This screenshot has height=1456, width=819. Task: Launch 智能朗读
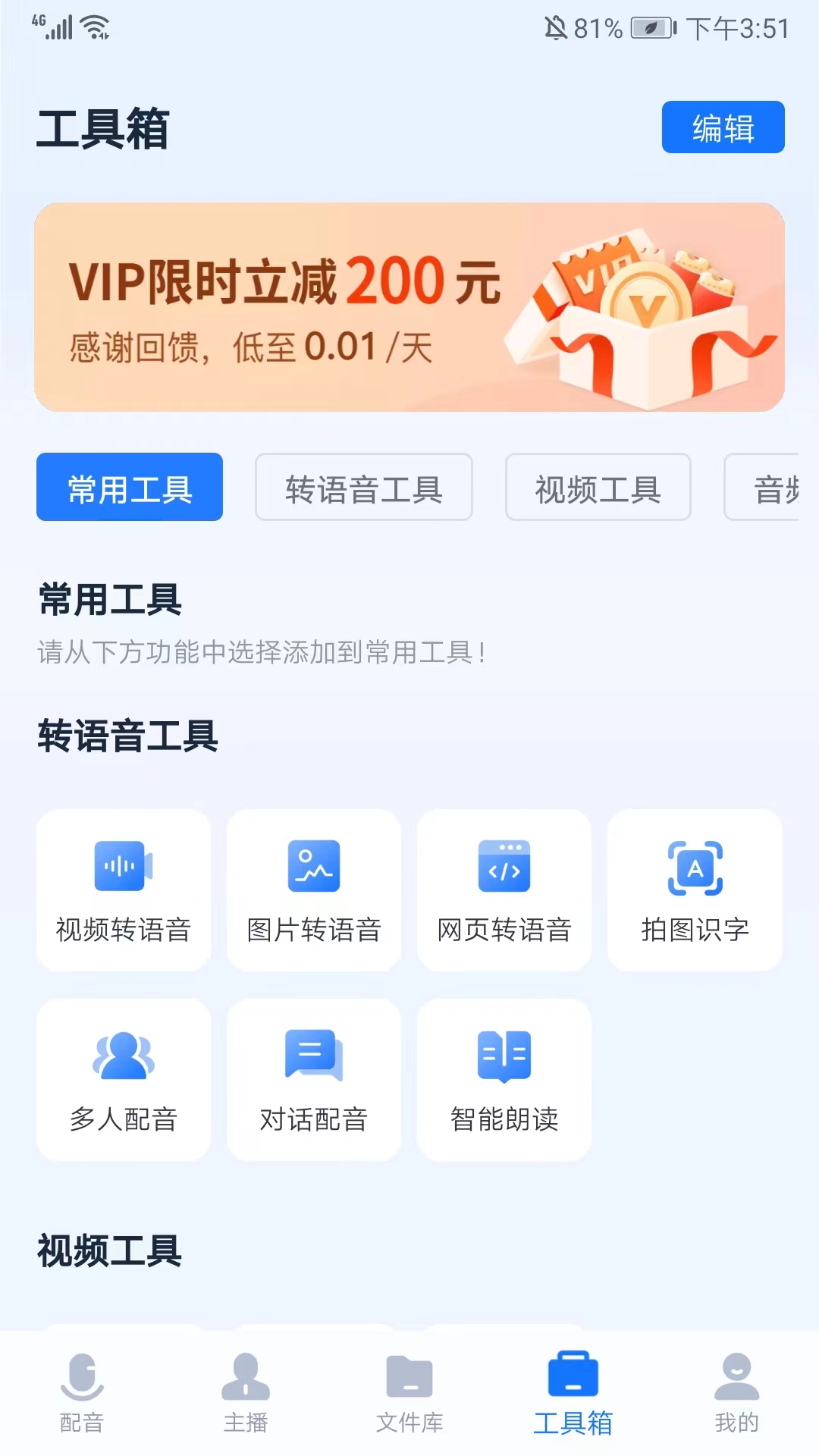(504, 1078)
